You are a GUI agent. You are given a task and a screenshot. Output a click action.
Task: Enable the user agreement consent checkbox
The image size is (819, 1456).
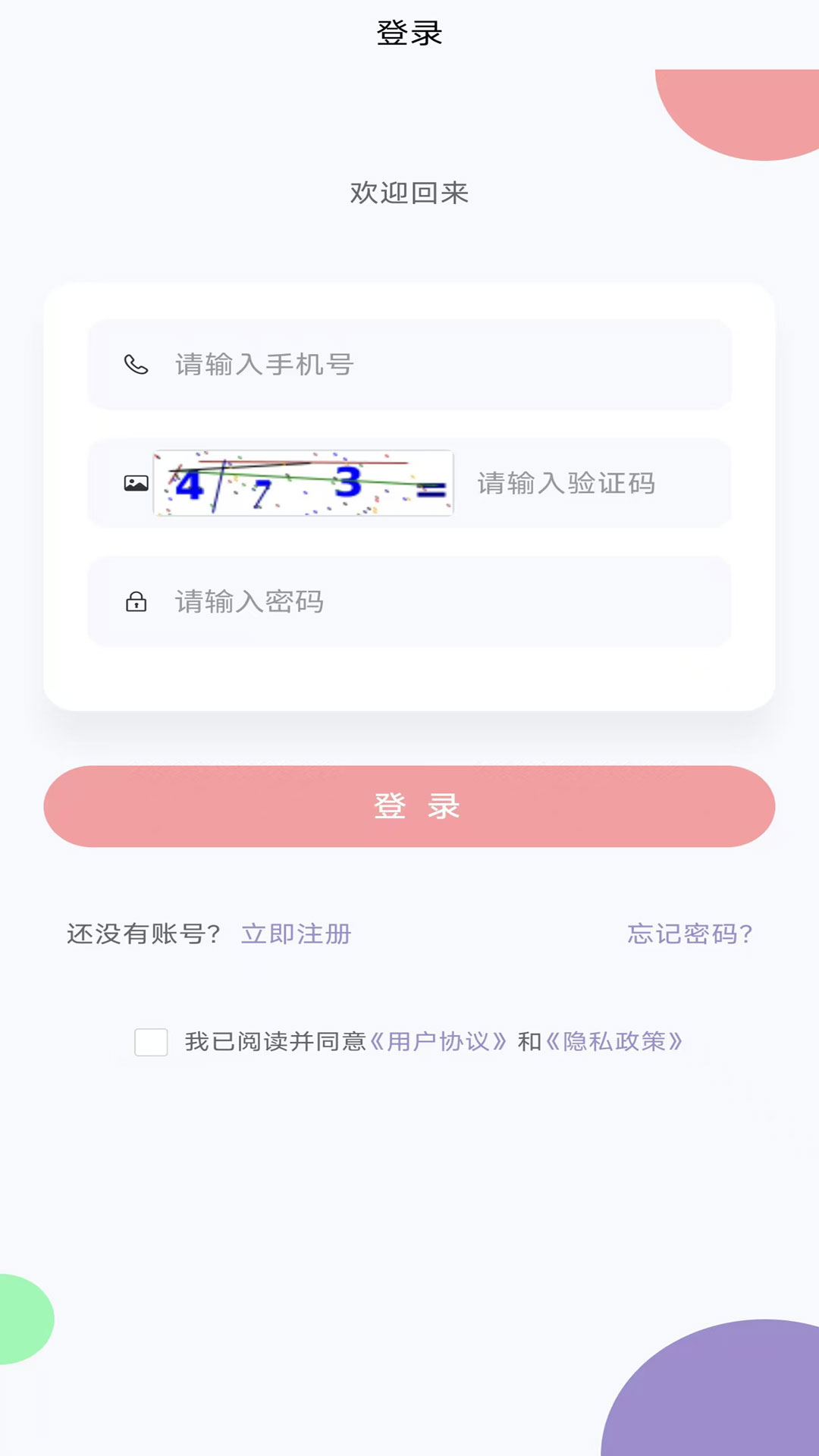click(x=150, y=1042)
